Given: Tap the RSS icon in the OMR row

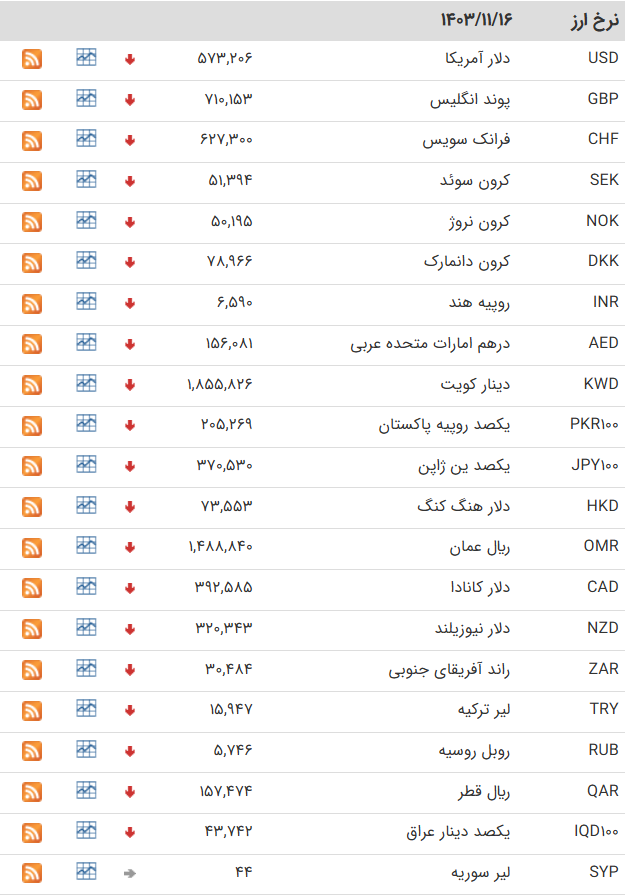Looking at the screenshot, I should pos(32,547).
